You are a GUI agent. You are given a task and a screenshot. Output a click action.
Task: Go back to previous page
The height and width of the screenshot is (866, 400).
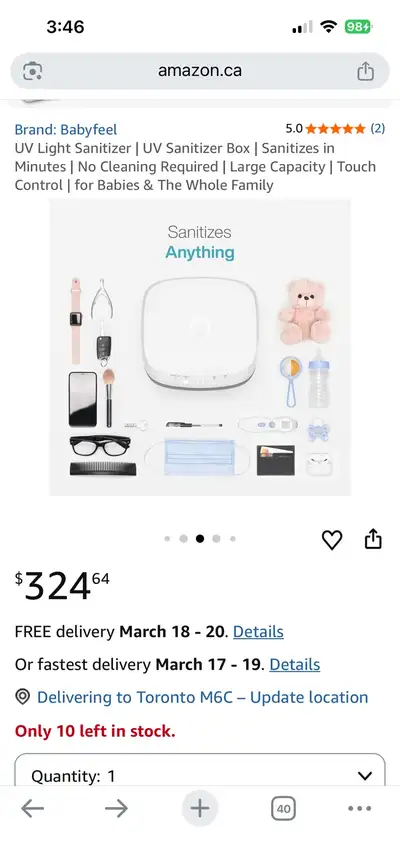click(33, 809)
